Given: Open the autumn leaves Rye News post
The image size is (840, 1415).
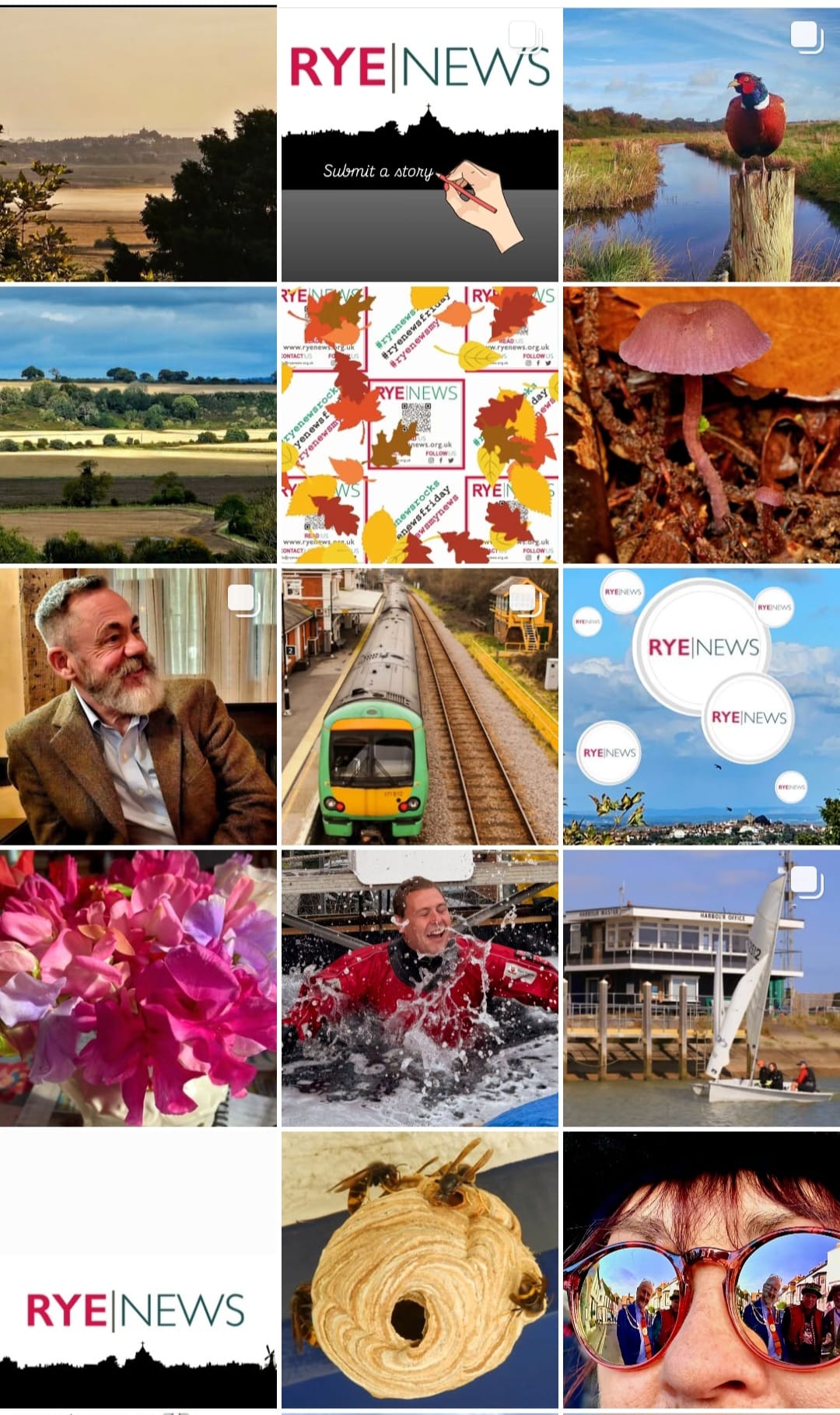Looking at the screenshot, I should (x=419, y=425).
